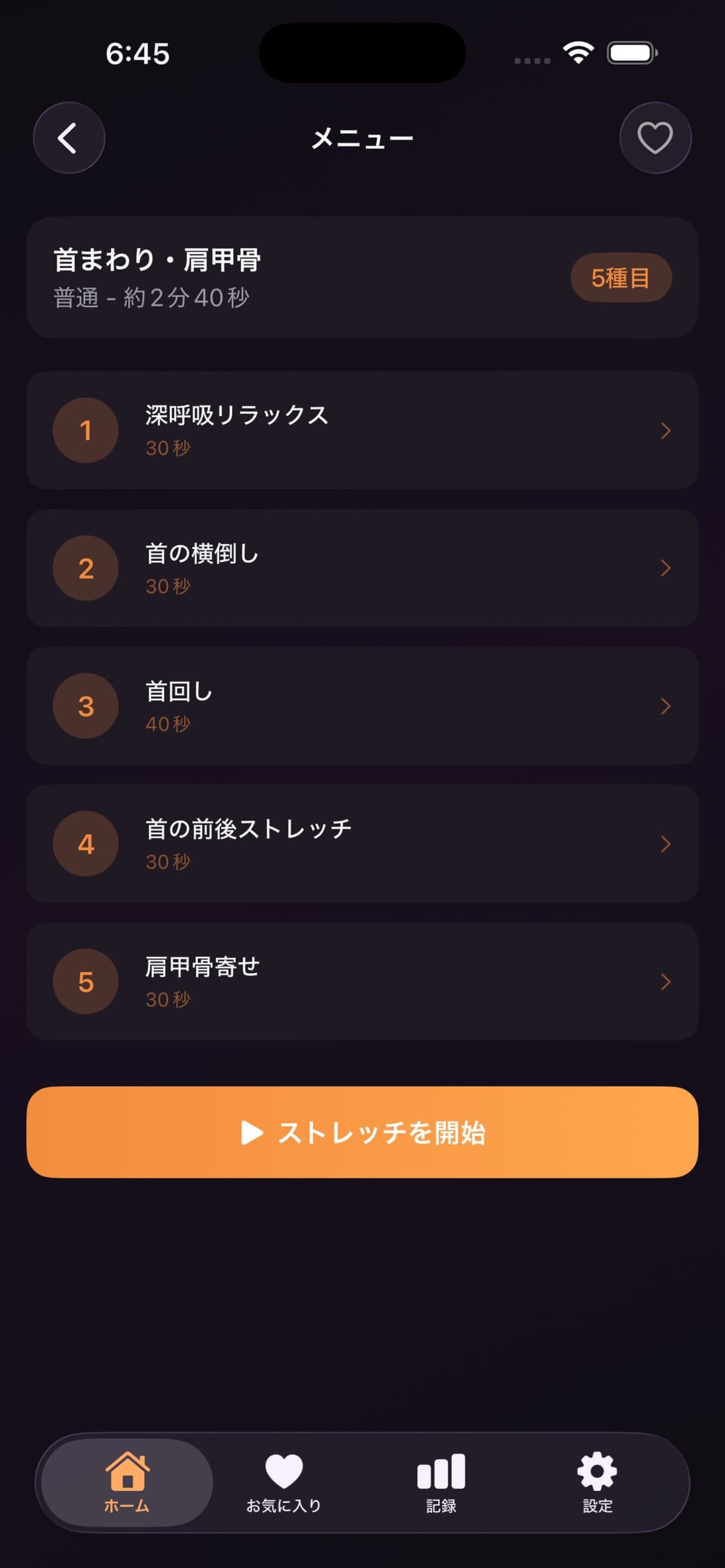Select the 首の前後ストレッチ row
The width and height of the screenshot is (725, 1568).
362,844
